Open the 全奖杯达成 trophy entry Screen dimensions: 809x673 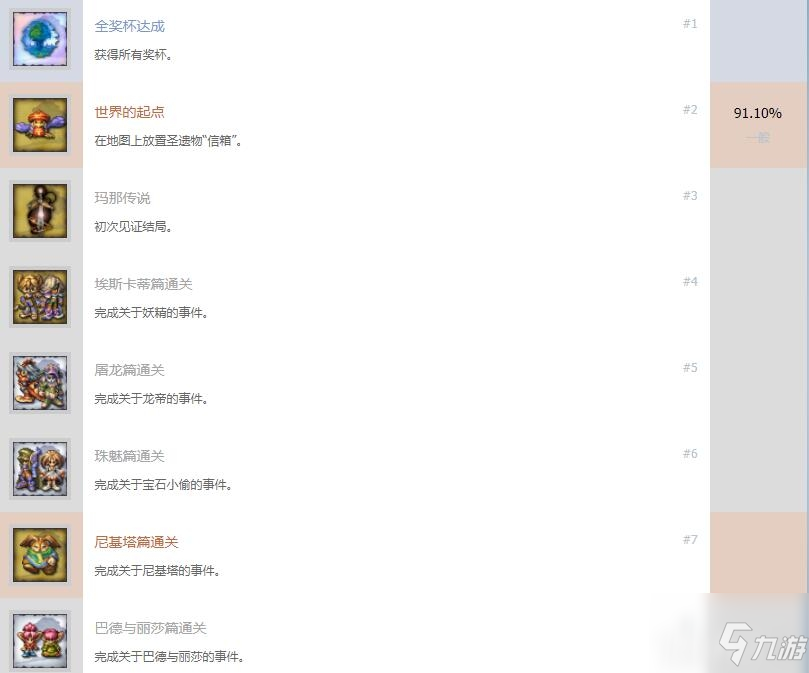130,26
